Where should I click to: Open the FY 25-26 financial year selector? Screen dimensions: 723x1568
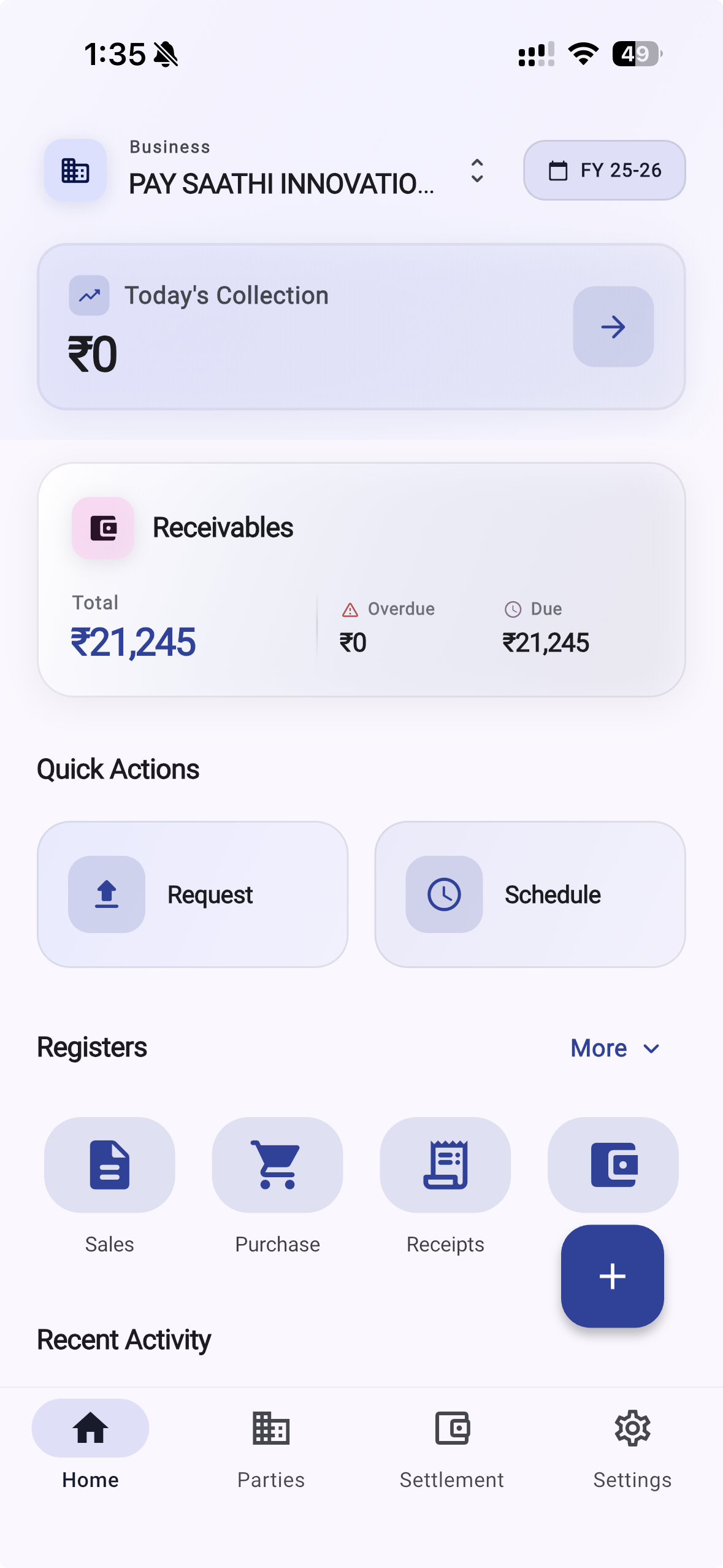coord(604,170)
